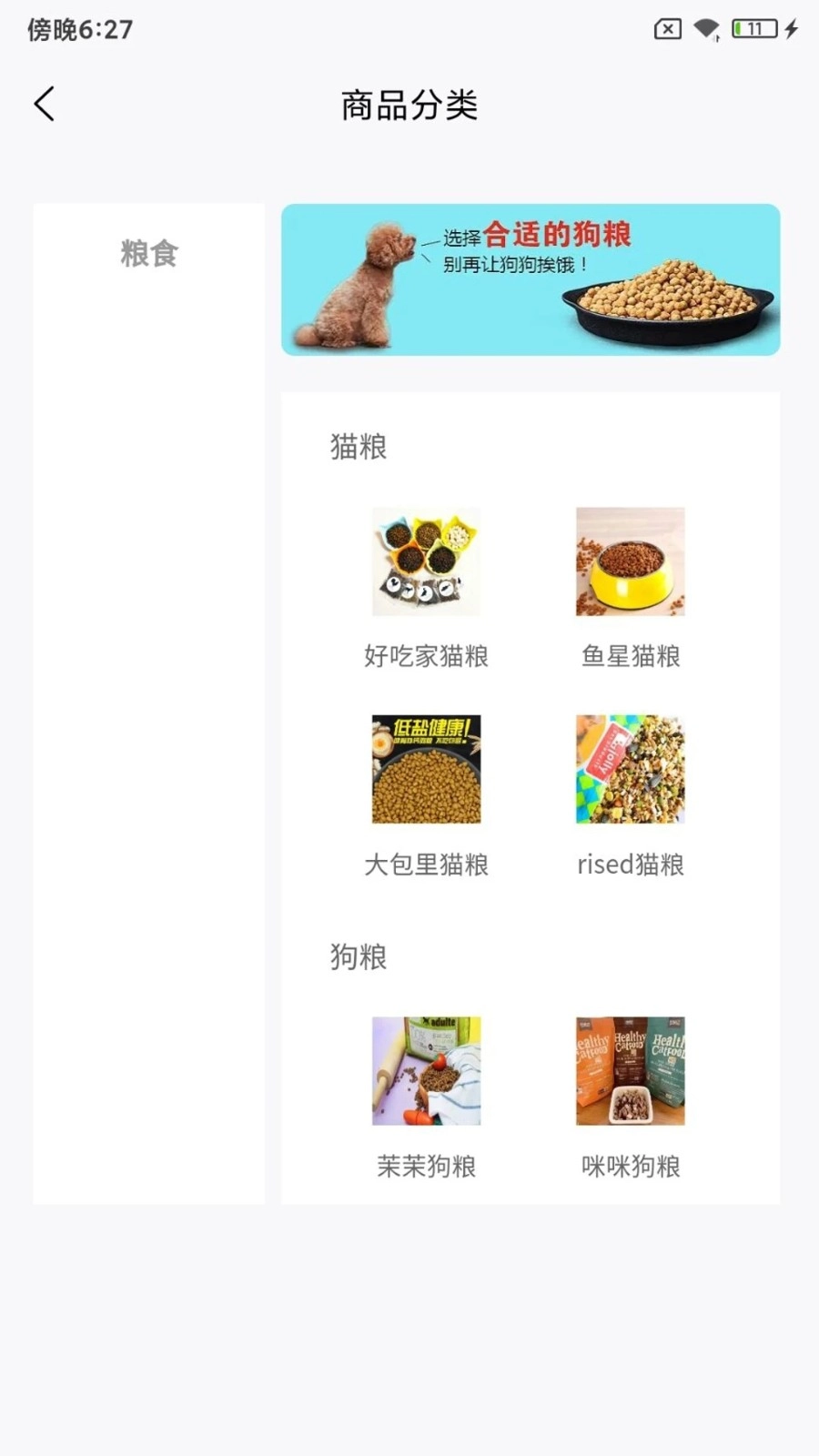Switch to the 狗粮 section heading

[x=358, y=956]
